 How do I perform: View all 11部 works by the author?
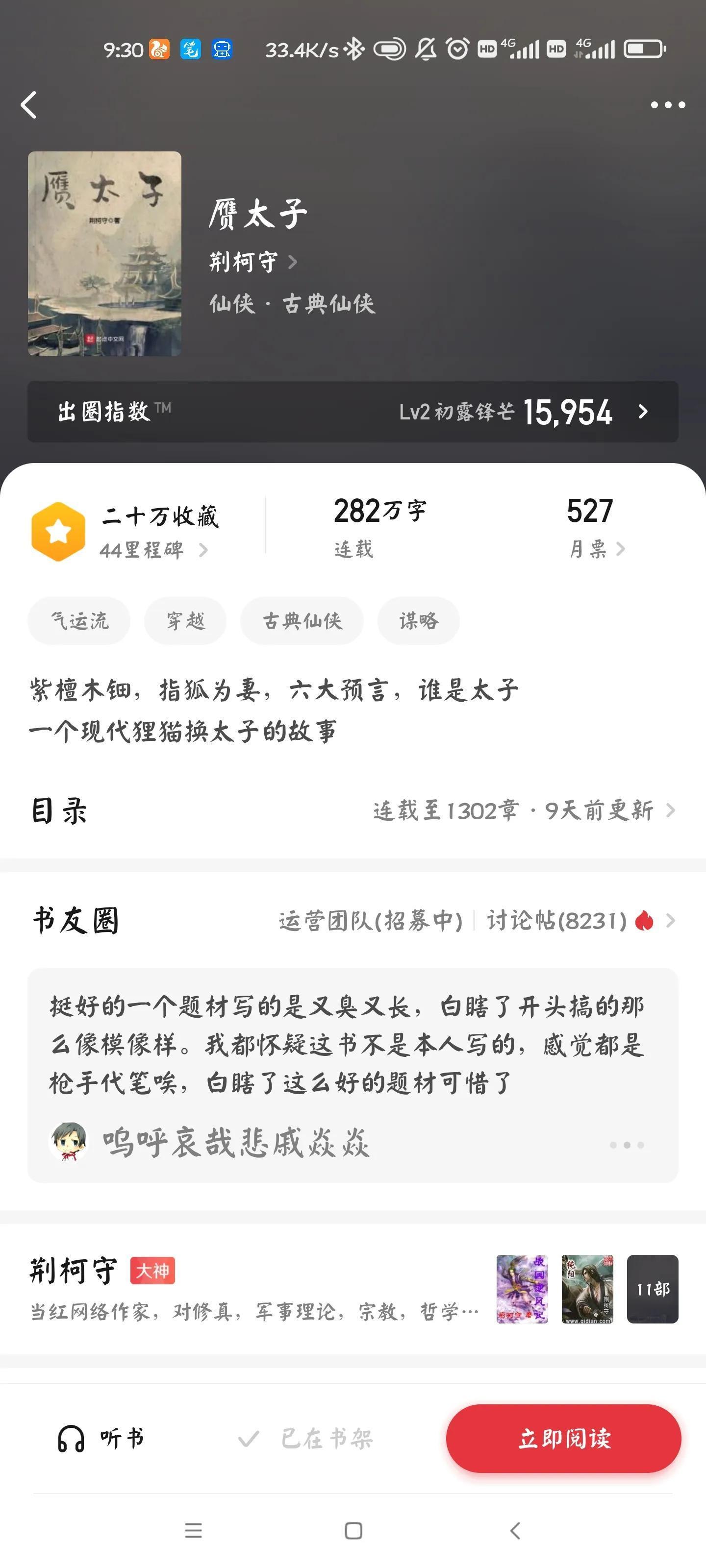653,1289
